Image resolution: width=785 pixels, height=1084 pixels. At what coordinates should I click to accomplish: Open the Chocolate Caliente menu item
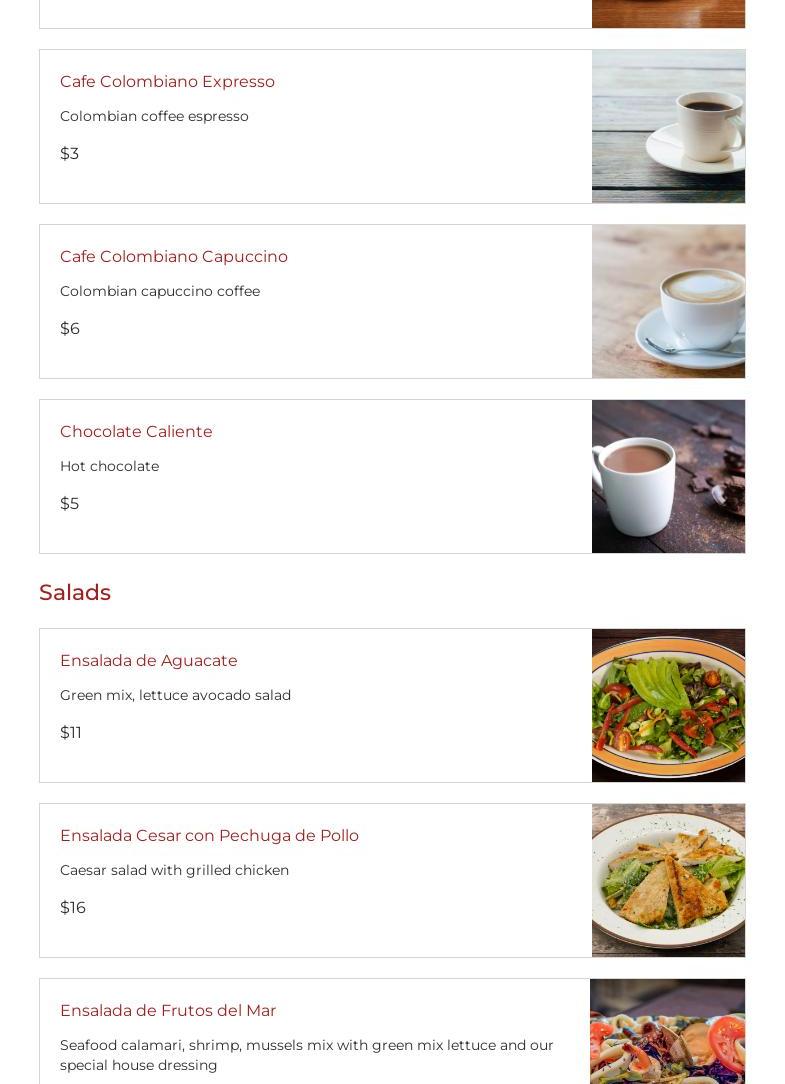[136, 432]
